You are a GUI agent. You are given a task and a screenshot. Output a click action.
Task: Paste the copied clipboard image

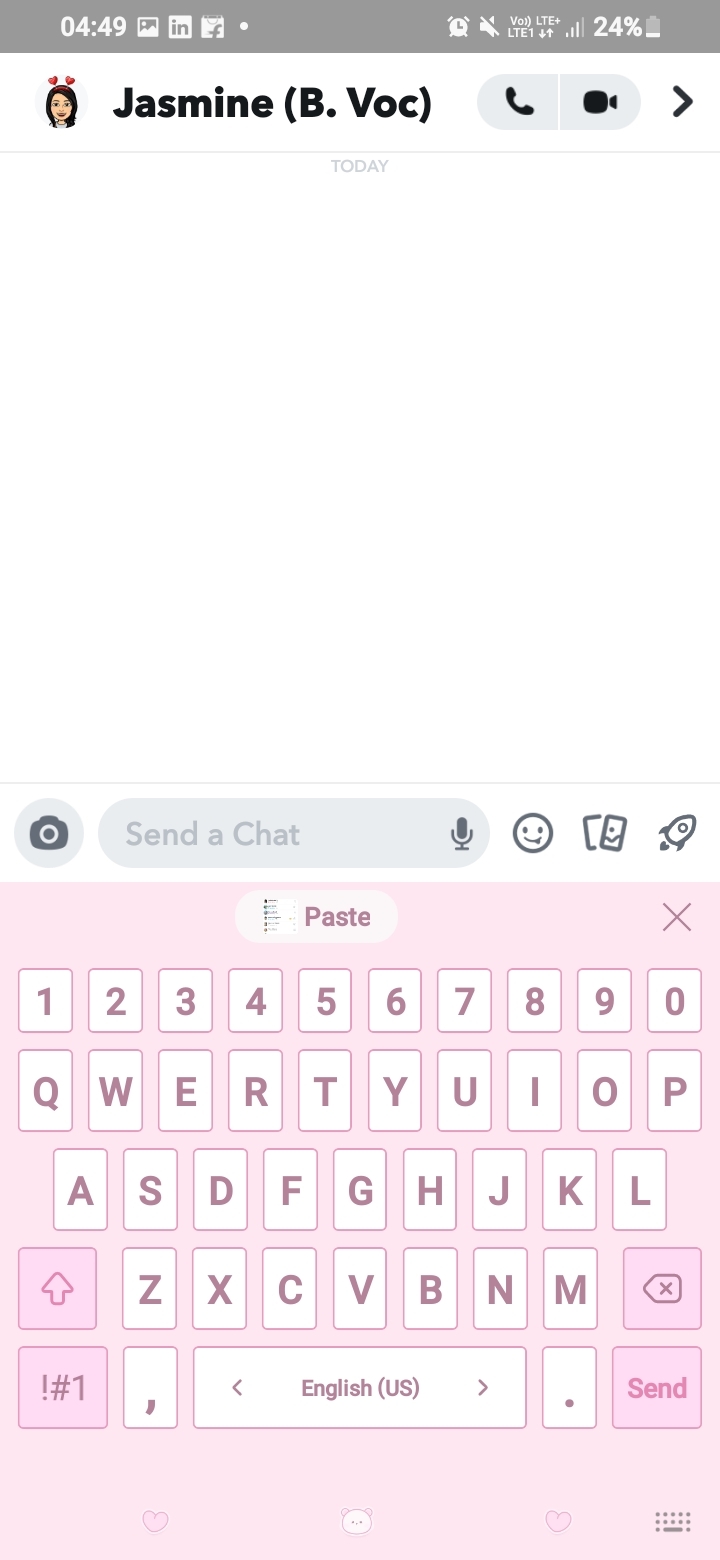[317, 916]
